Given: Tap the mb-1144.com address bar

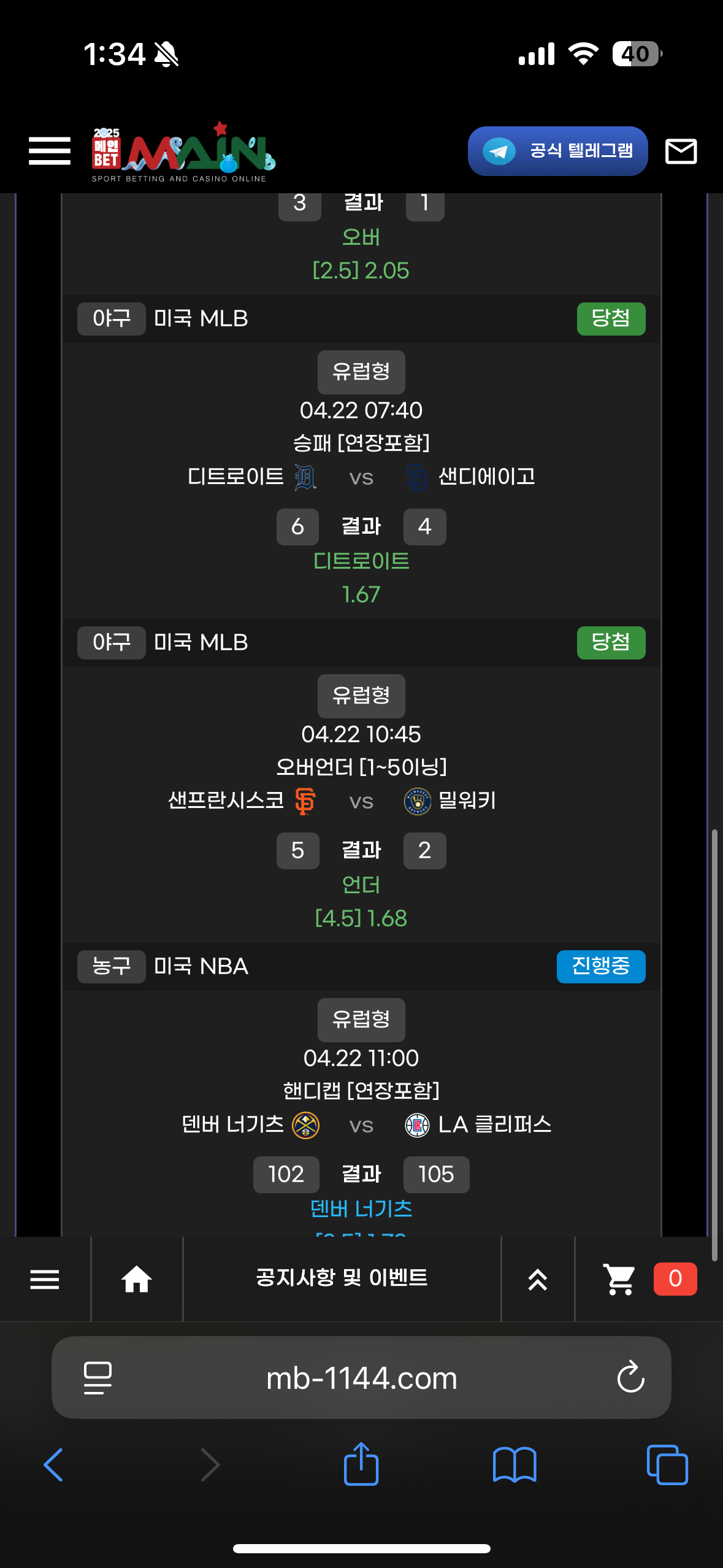Looking at the screenshot, I should [361, 1378].
